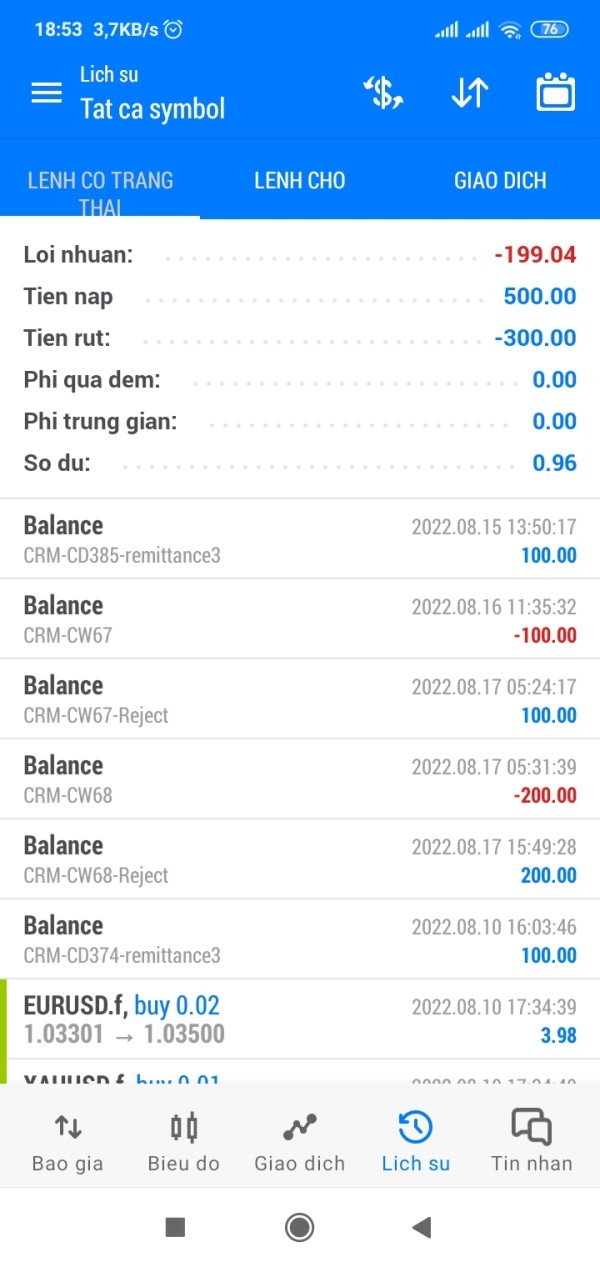Screen dimensions: 600x1267
Task: Go to the Bieu do chart tab
Action: tap(183, 1141)
